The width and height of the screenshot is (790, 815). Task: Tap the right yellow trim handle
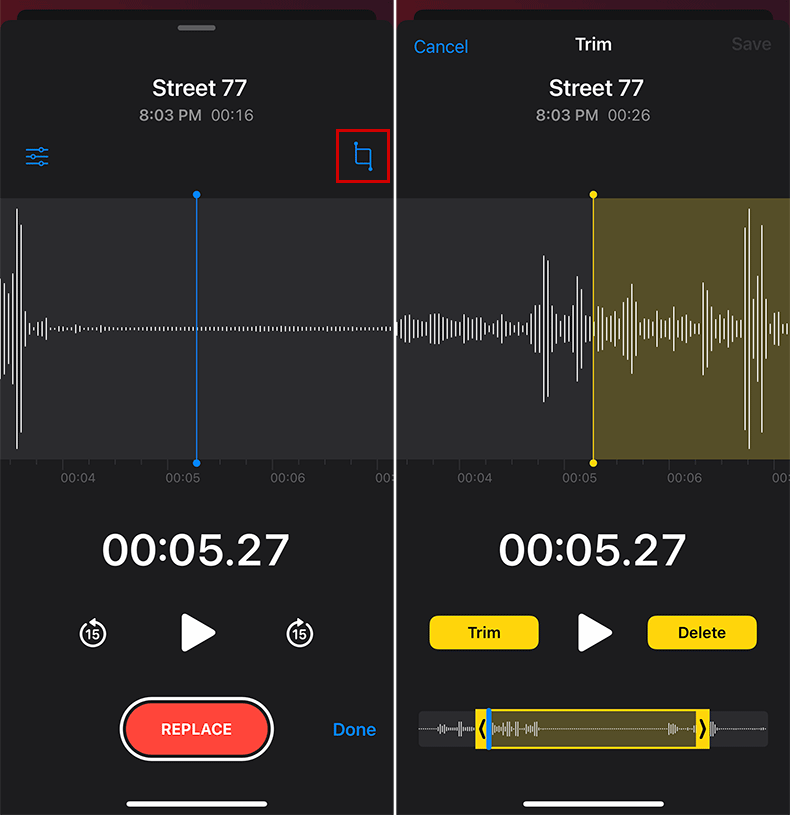tap(703, 729)
